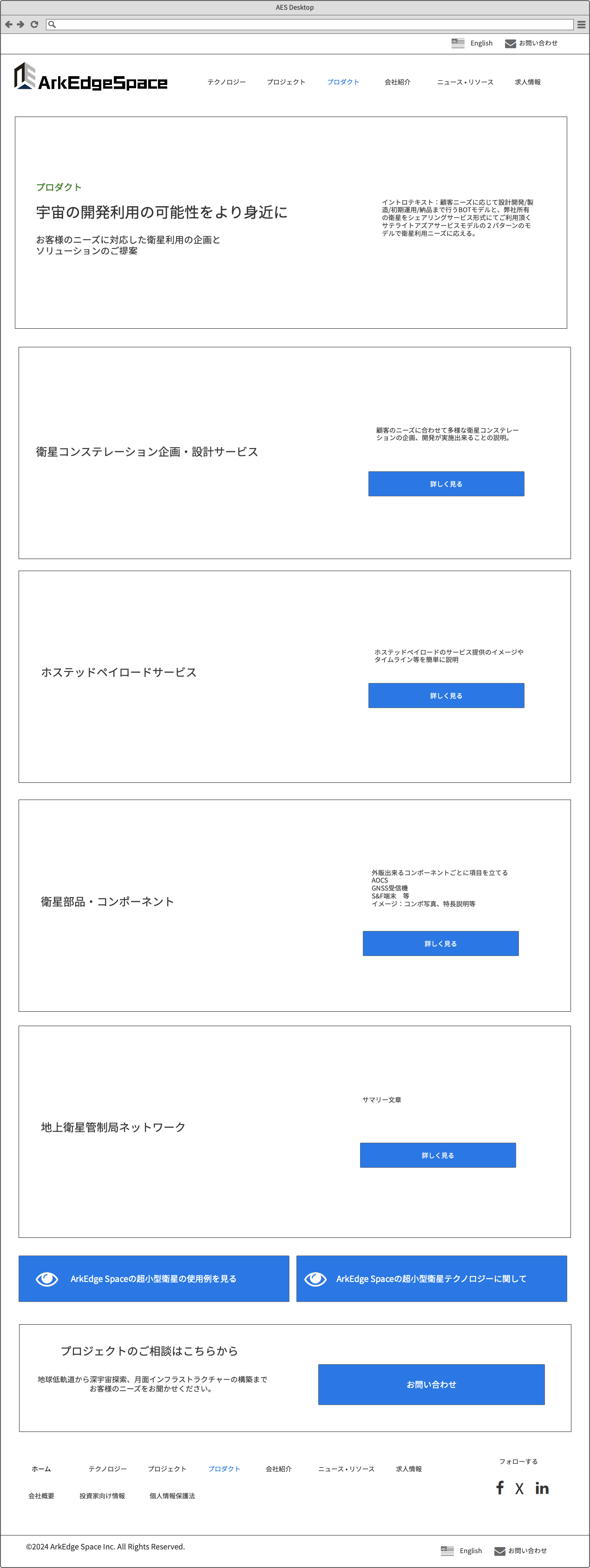Go to 会社紹介 in top navigation
590x1568 pixels.
pos(397,82)
